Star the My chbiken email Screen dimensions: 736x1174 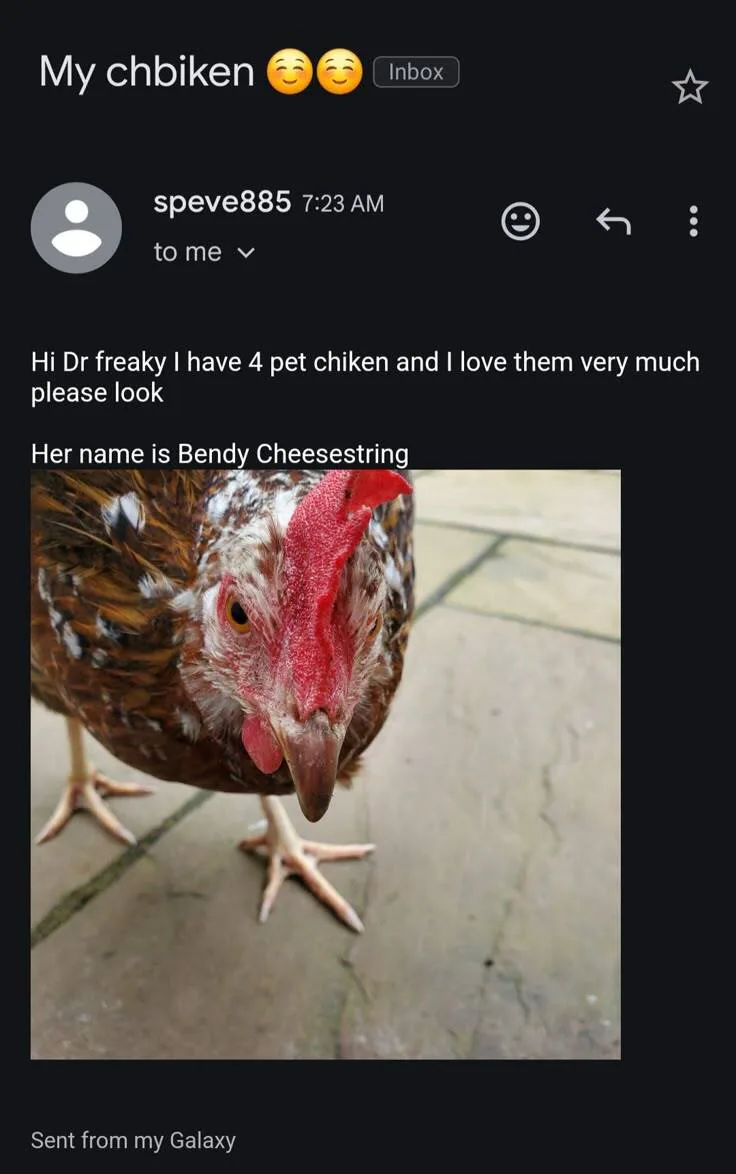pos(689,88)
